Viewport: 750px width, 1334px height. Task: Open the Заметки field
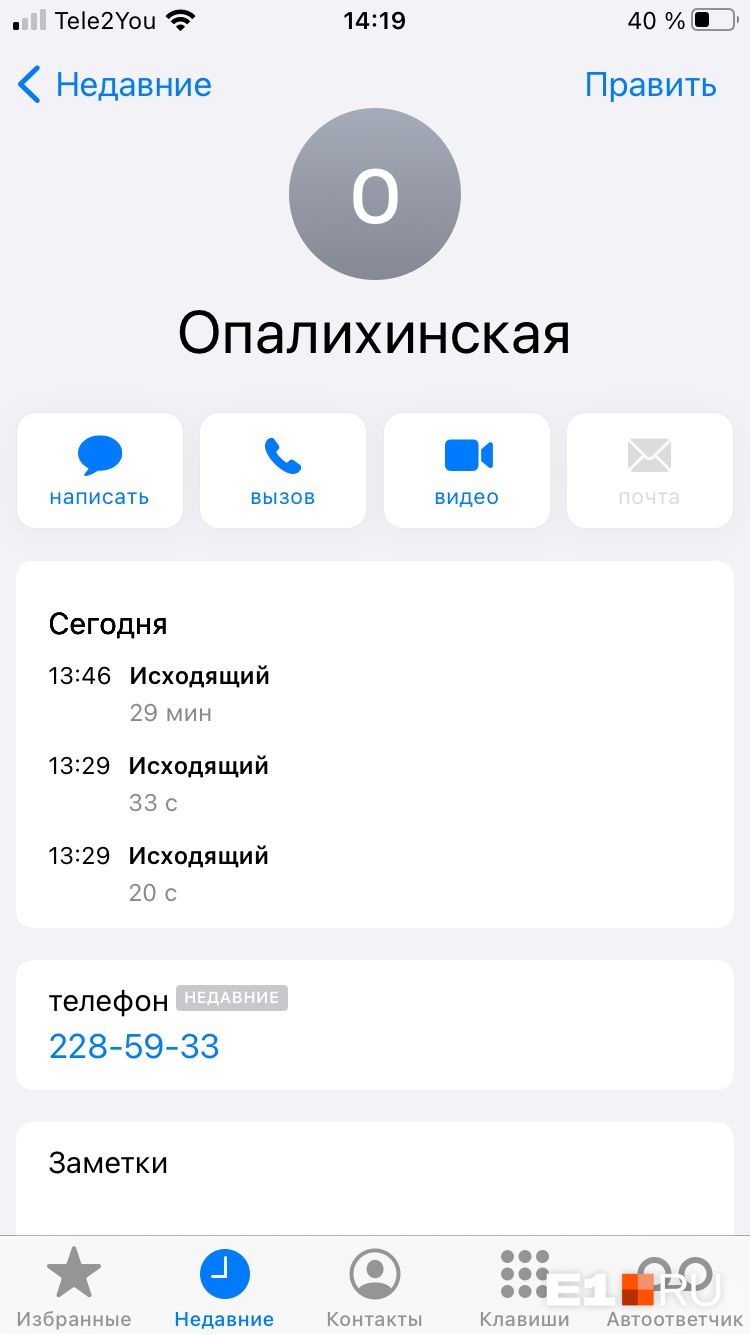pyautogui.click(x=375, y=1178)
